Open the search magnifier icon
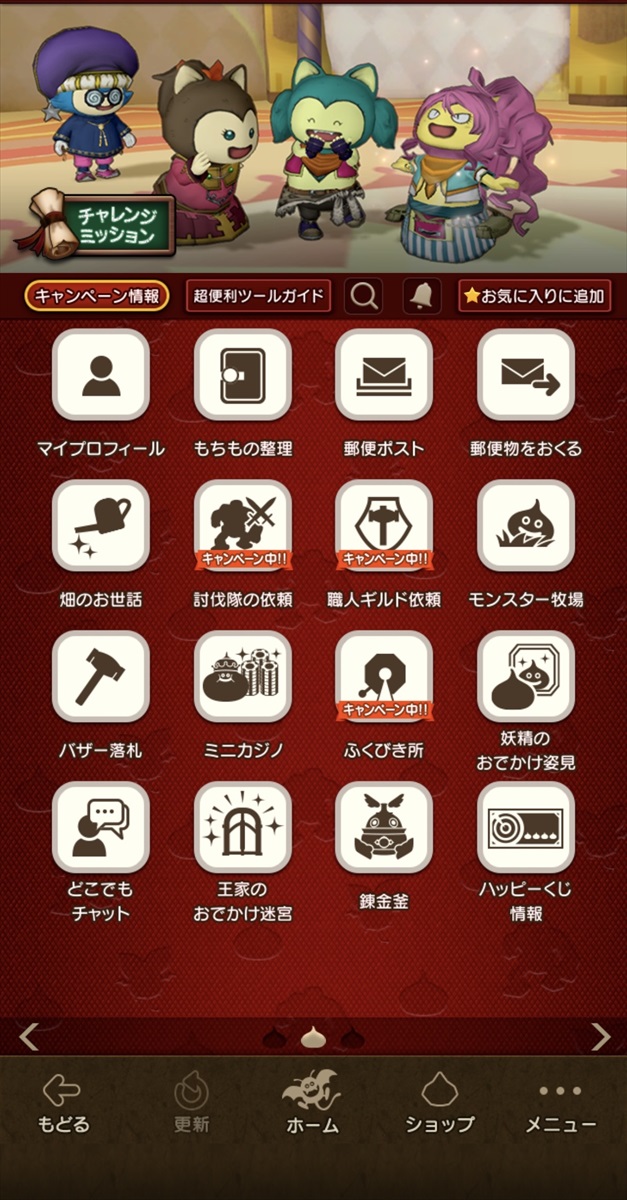The image size is (627, 1200). [x=365, y=295]
